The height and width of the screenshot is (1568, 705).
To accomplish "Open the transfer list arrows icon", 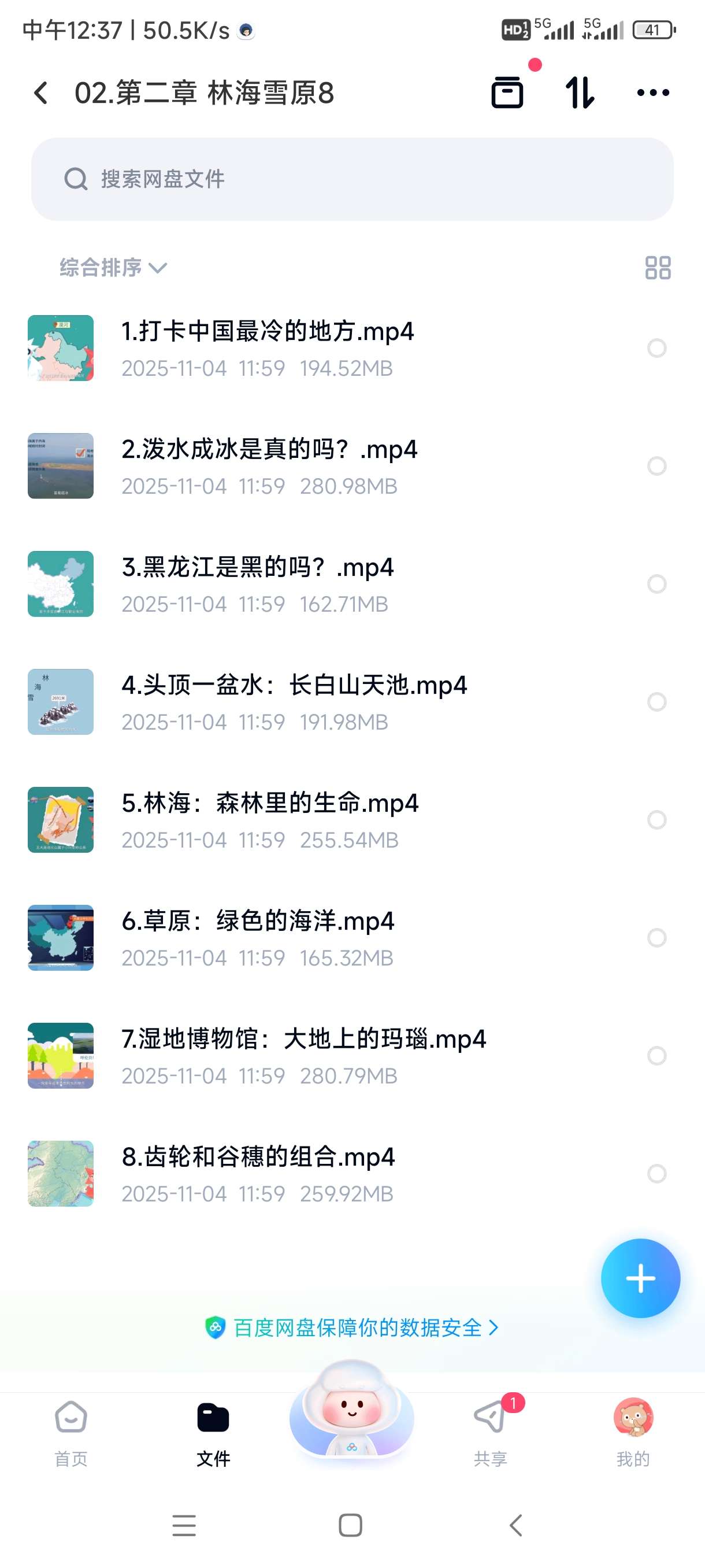I will [x=579, y=93].
